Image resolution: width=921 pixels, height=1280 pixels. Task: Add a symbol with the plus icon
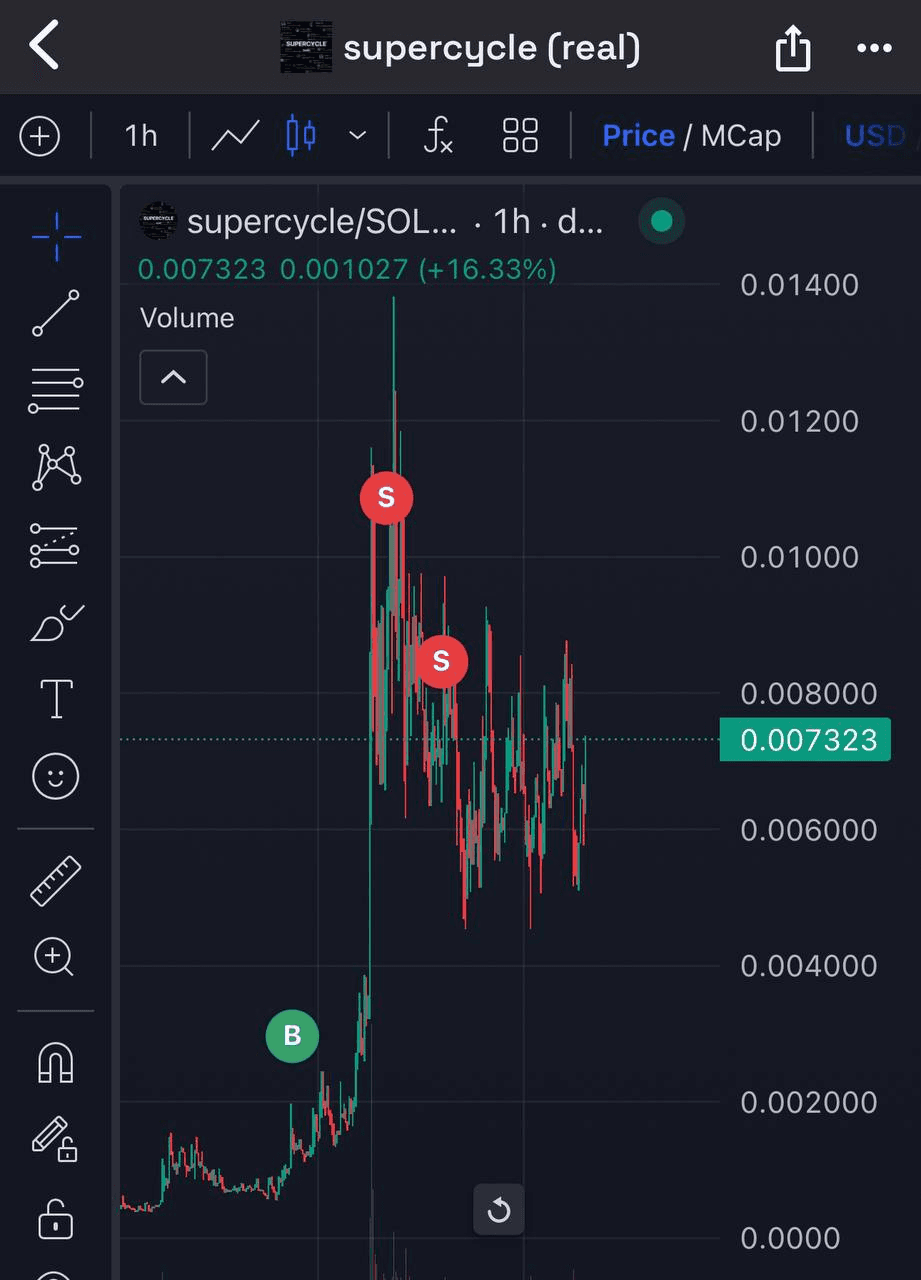[40, 136]
